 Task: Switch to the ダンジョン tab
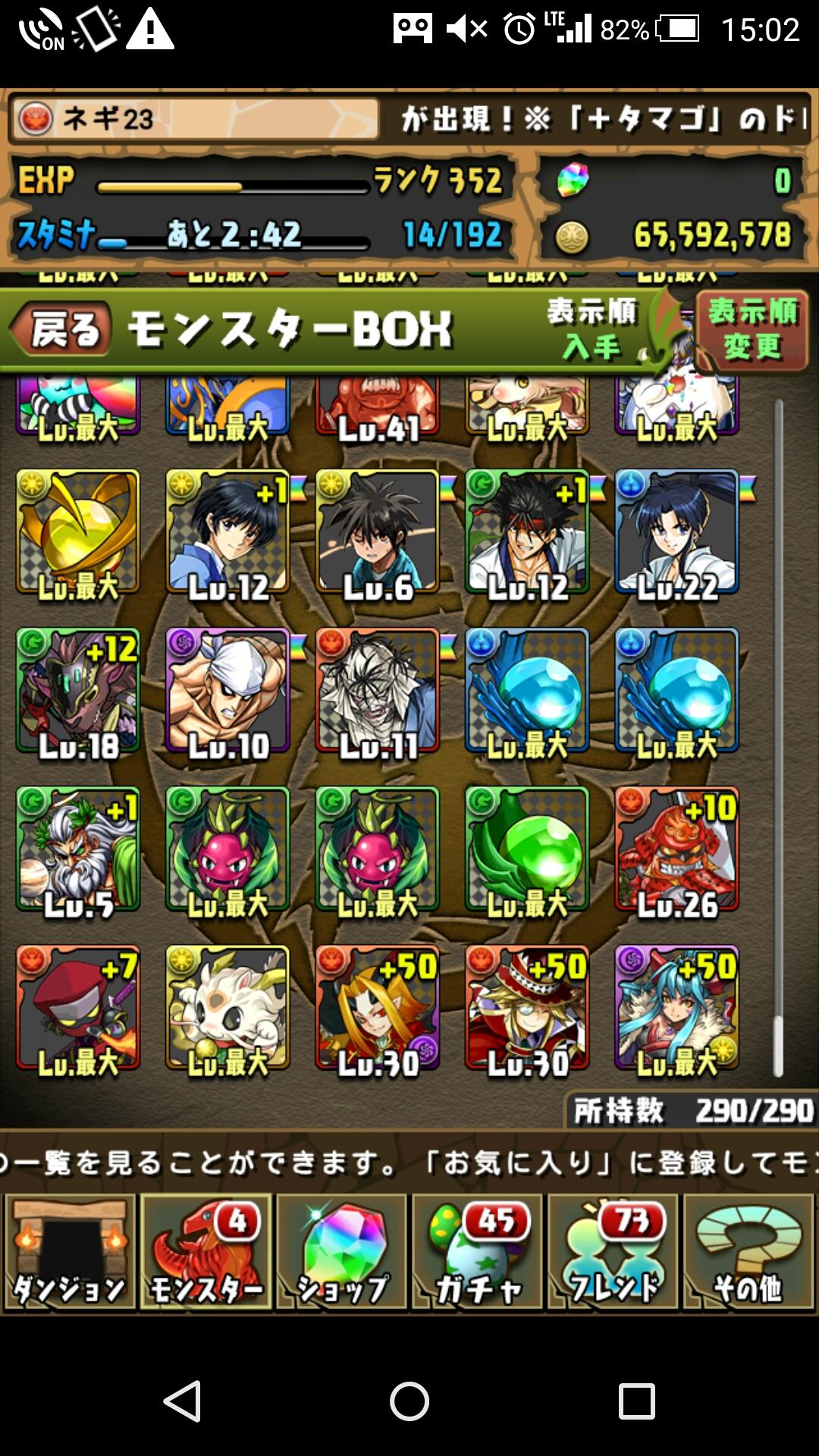click(70, 1252)
